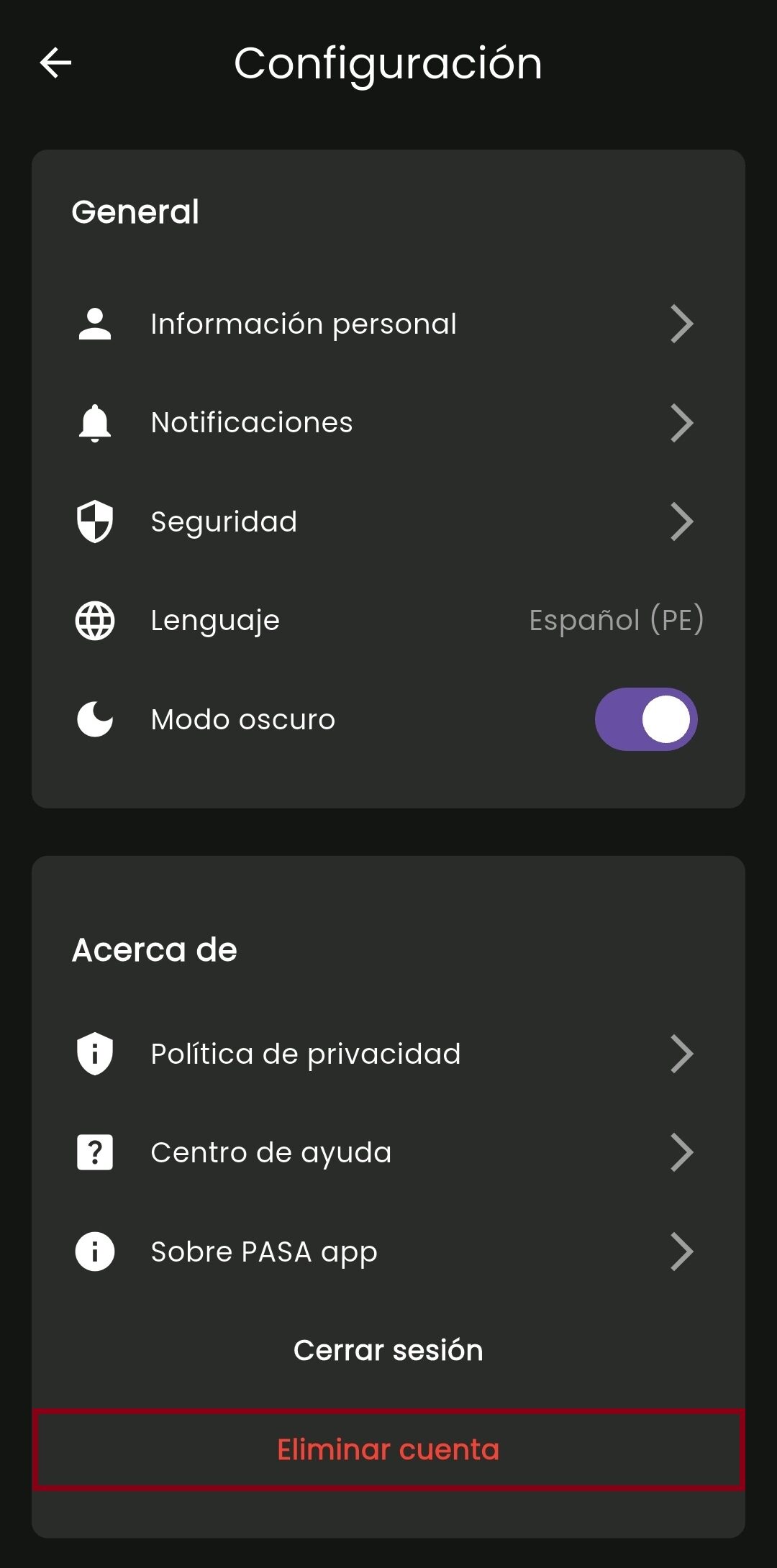This screenshot has height=1568, width=777.
Task: Change the Lenguaje setting
Action: (x=387, y=620)
